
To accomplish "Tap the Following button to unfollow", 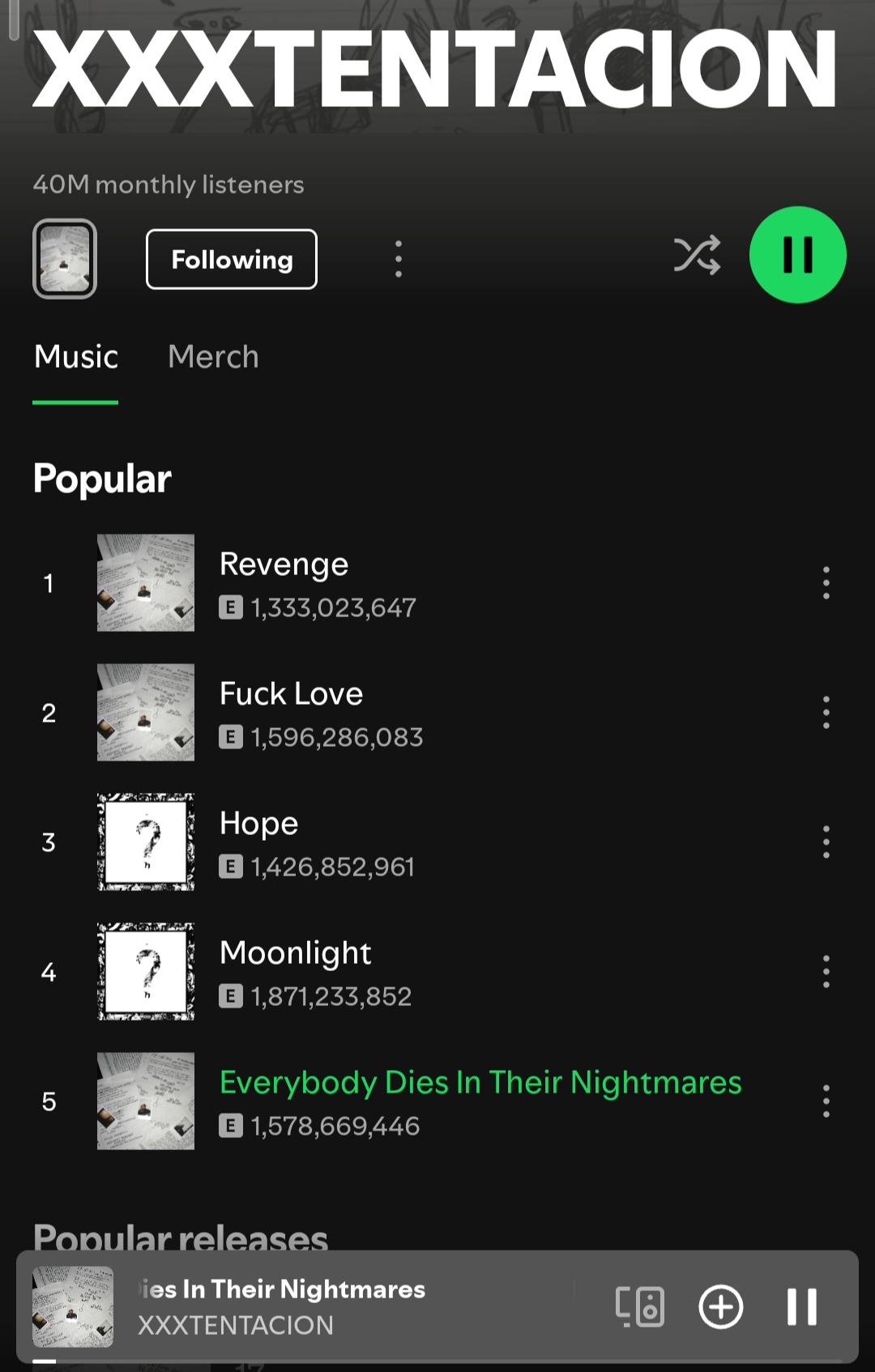I will coord(232,259).
